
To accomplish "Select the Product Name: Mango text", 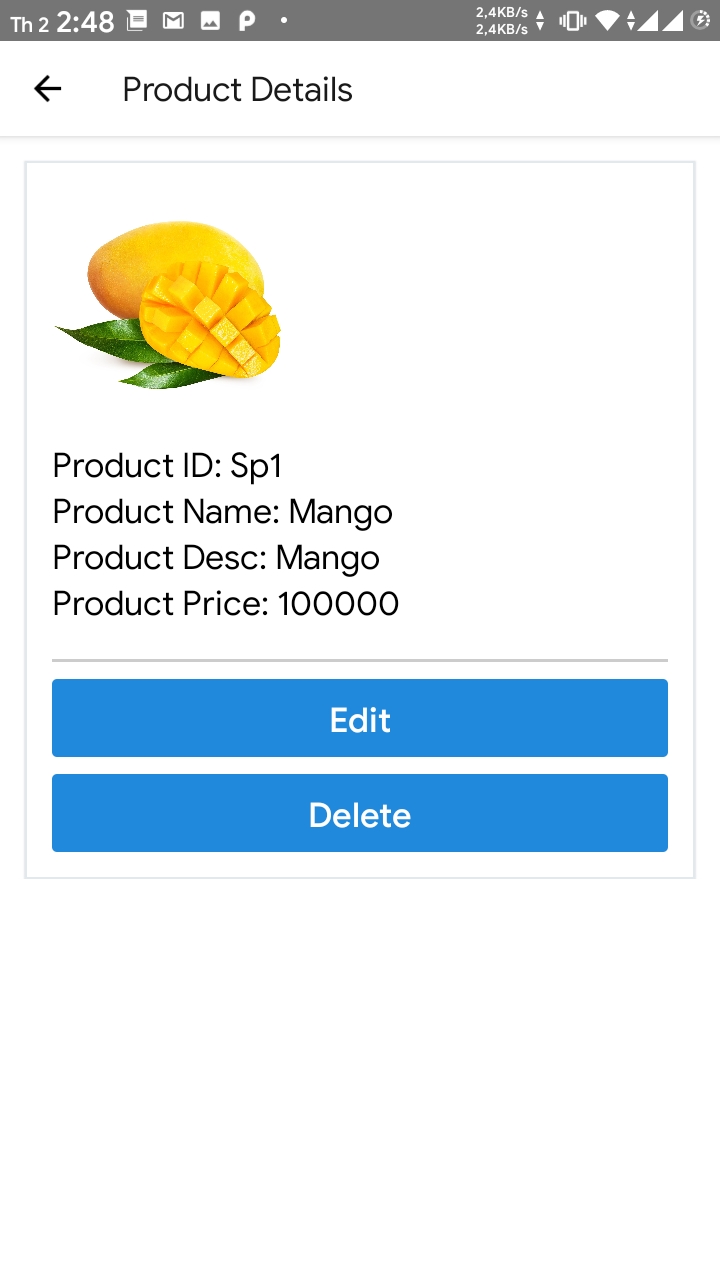I will click(x=222, y=511).
